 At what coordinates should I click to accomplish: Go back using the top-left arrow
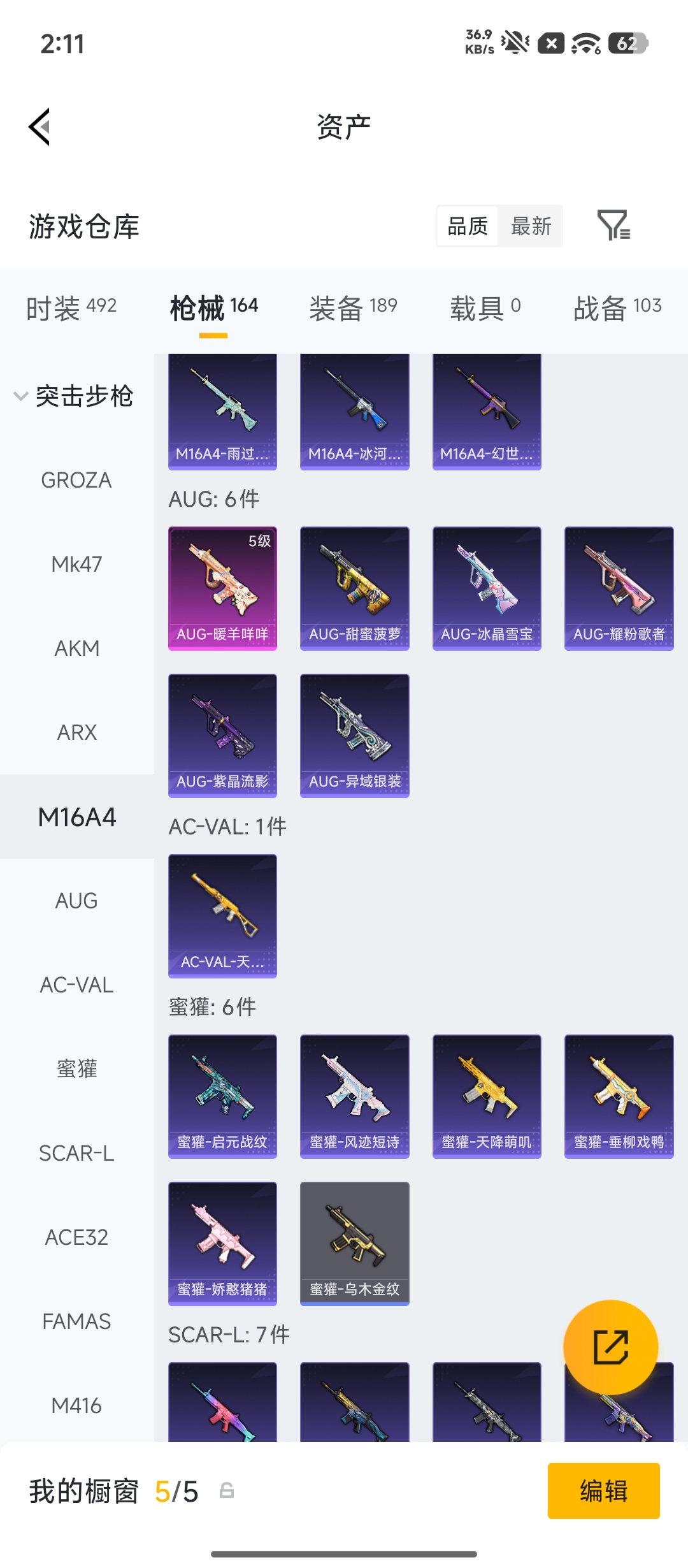click(39, 127)
